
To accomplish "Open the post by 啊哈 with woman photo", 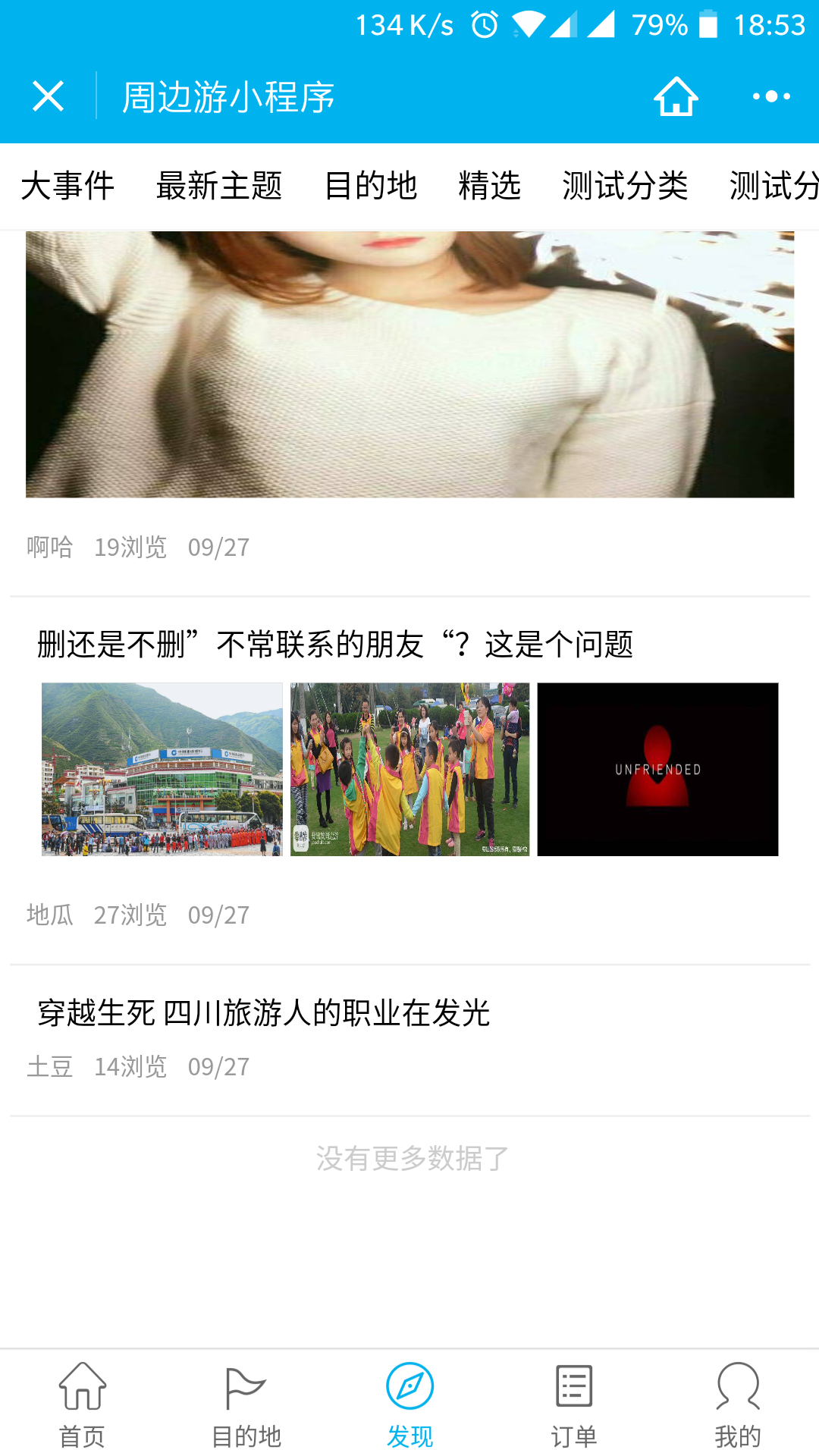I will tap(409, 364).
